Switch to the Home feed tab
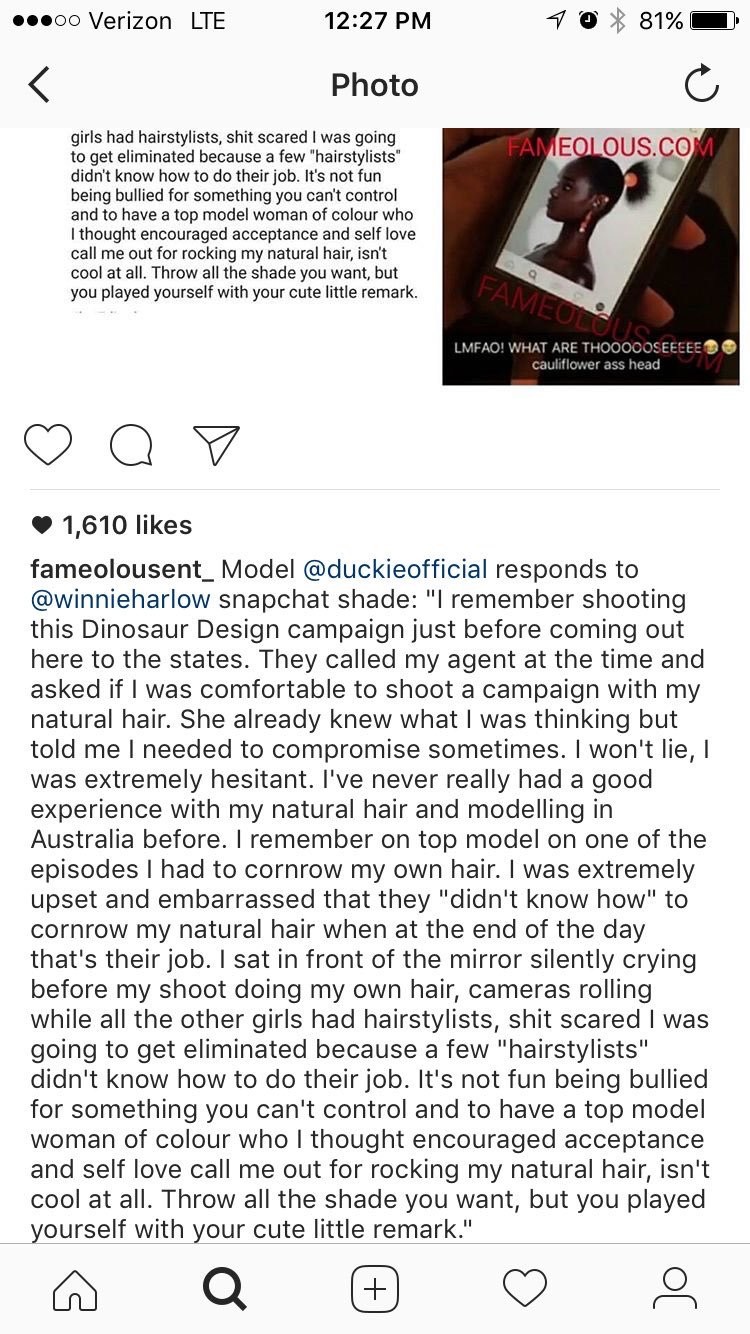Viewport: 750px width, 1334px height. (x=75, y=1289)
